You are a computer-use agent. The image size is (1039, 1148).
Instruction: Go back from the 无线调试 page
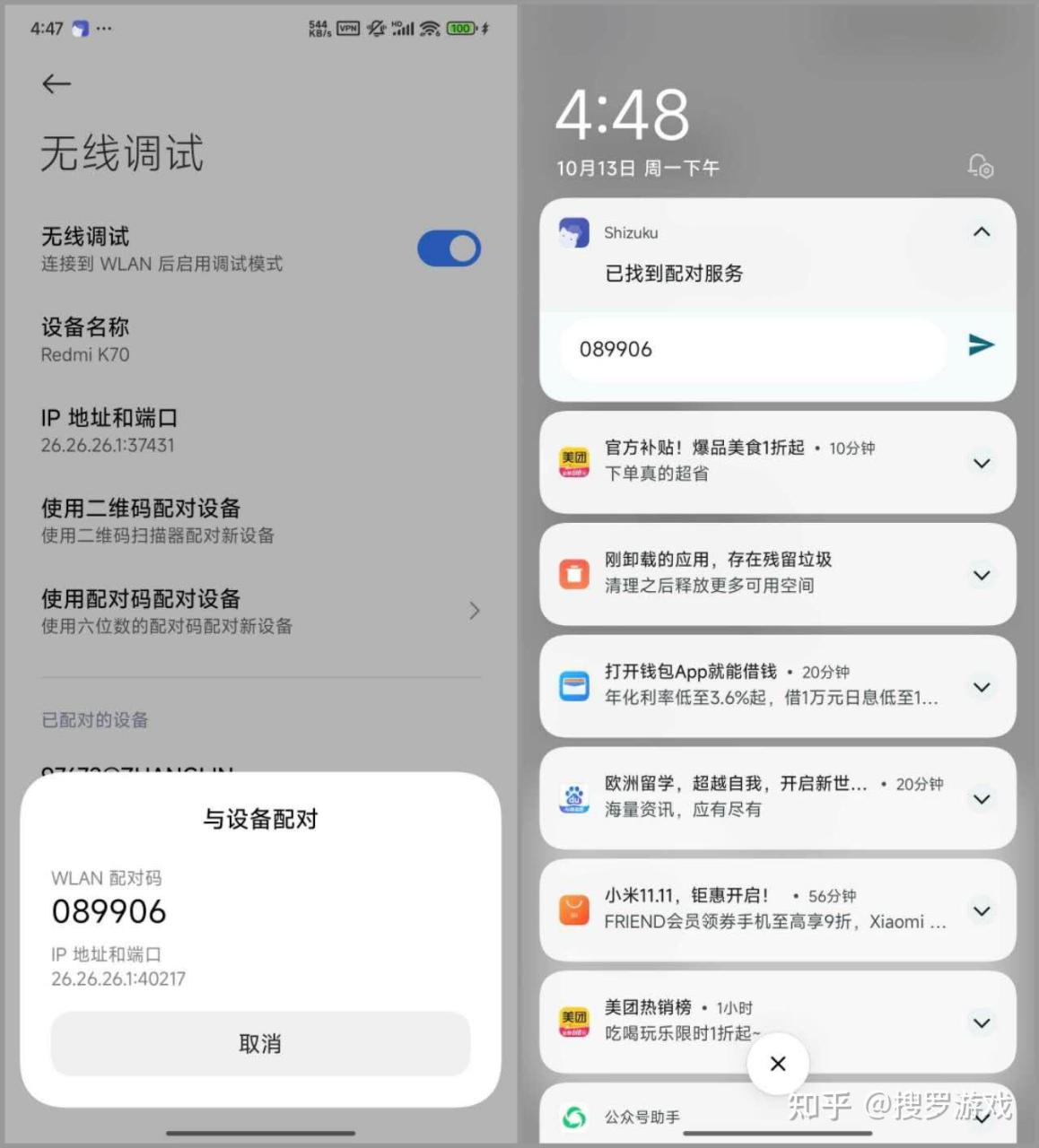56,84
